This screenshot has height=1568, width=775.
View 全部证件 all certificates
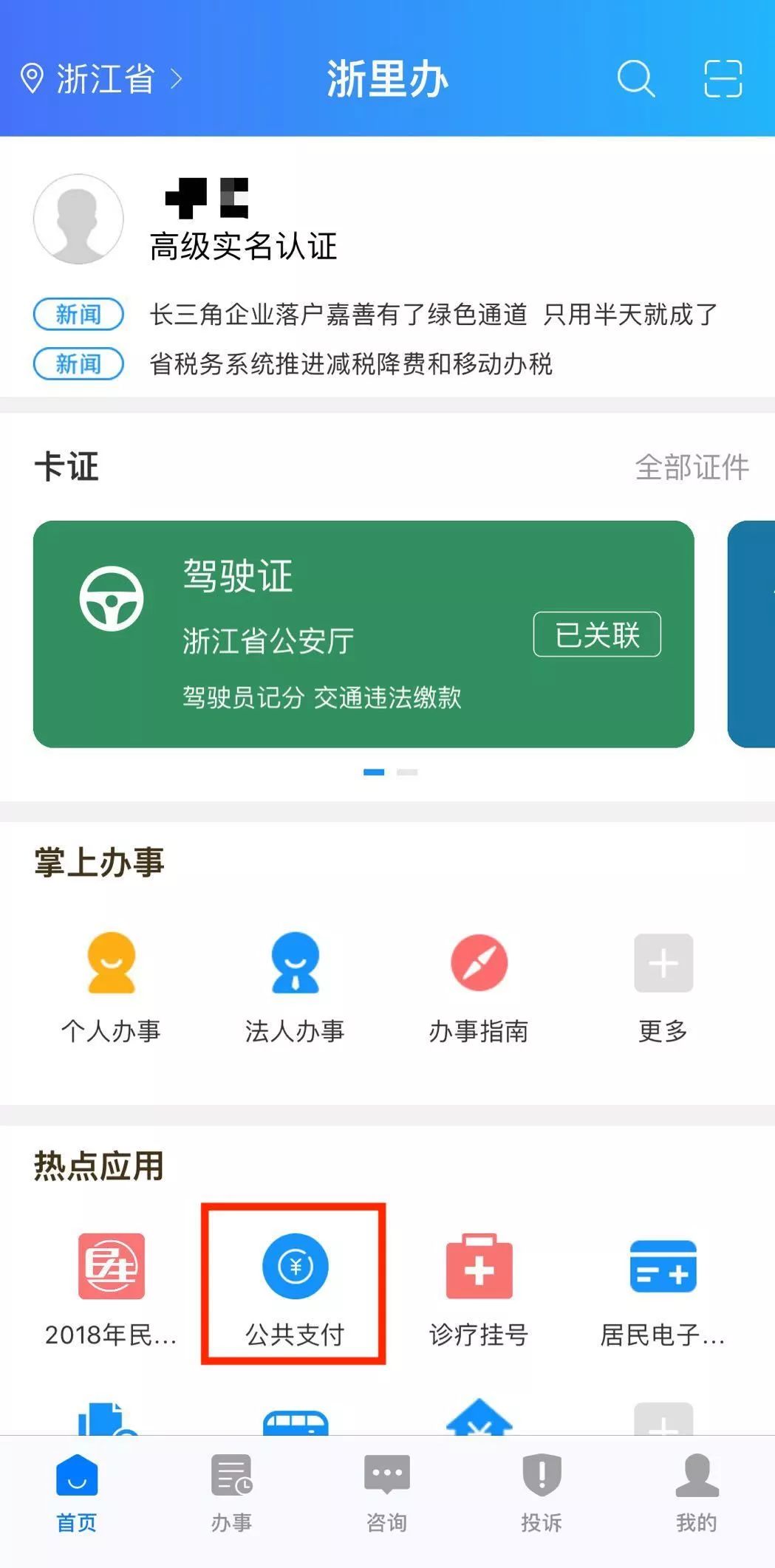pyautogui.click(x=692, y=466)
